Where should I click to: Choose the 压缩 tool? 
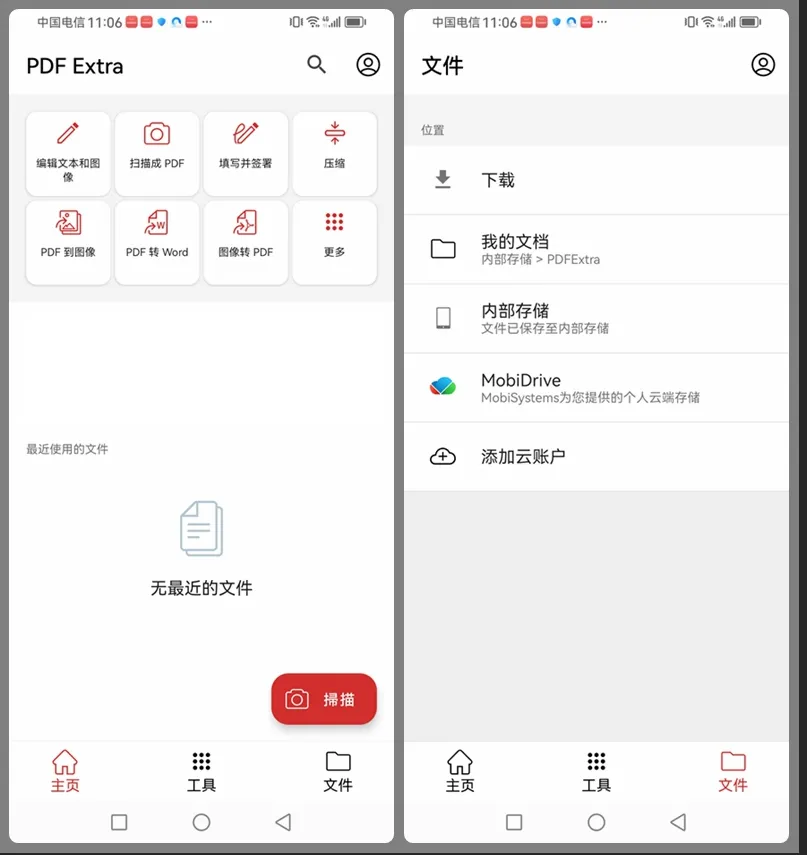pyautogui.click(x=334, y=153)
